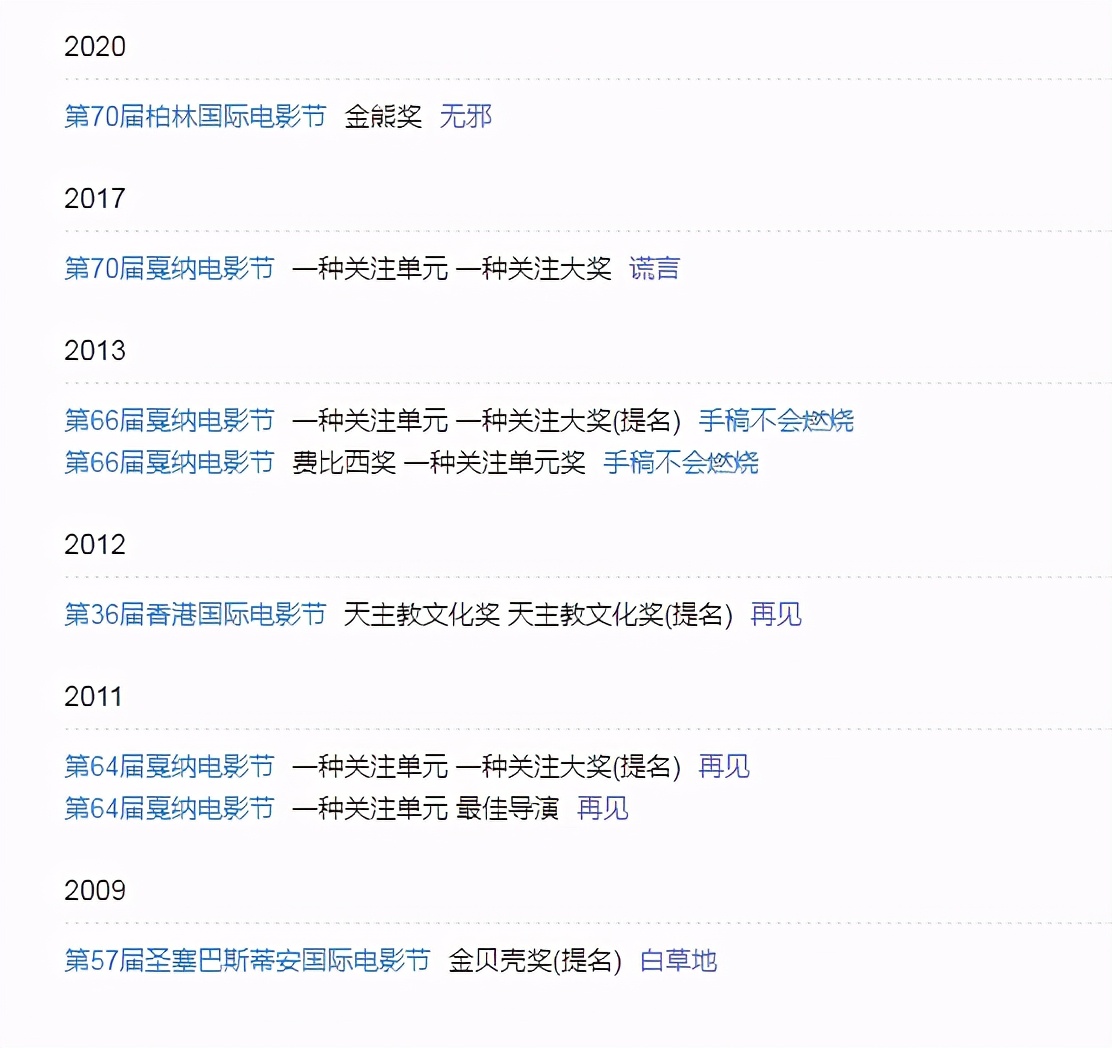Tap the 第36届香港国际电影节 link
1112x1048 pixels.
195,615
